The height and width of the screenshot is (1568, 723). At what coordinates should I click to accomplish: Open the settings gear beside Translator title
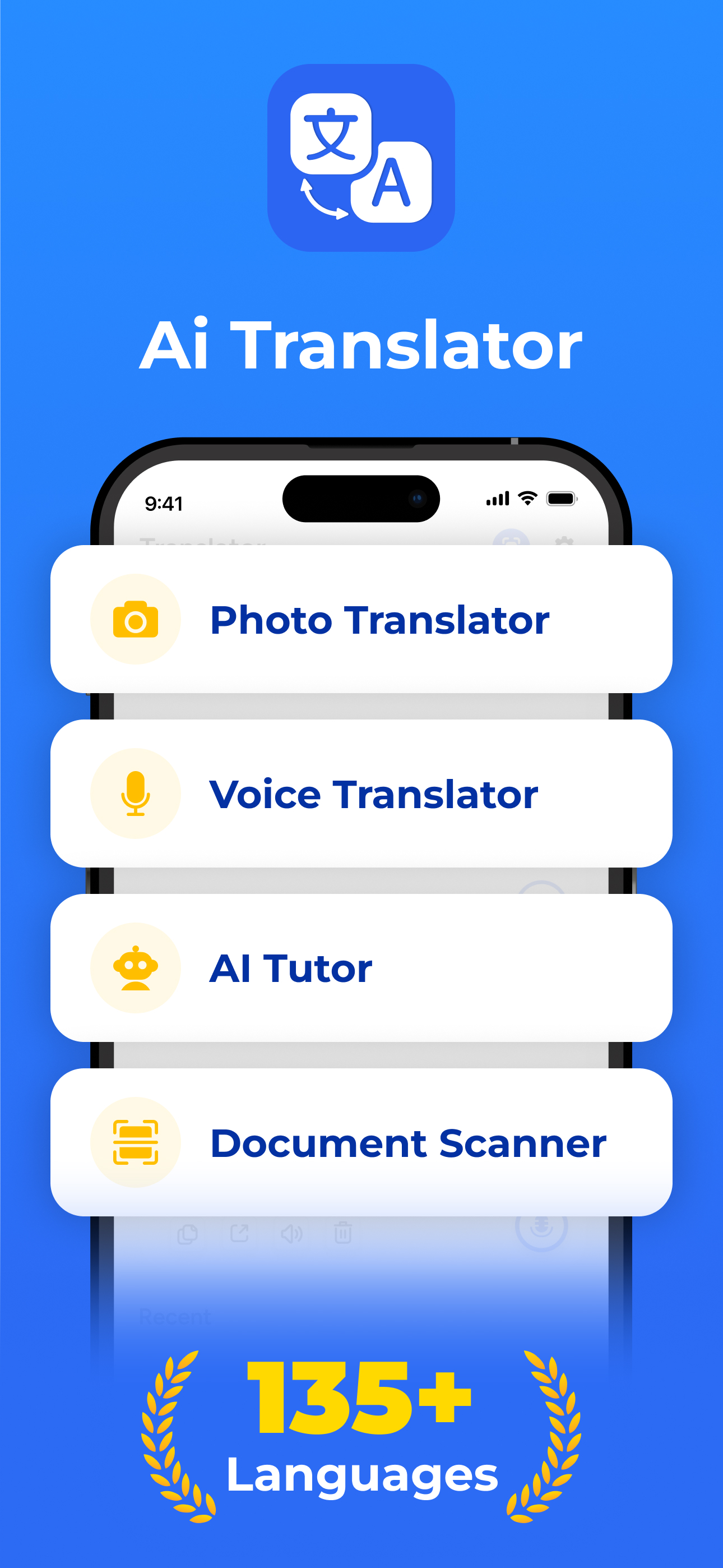click(565, 543)
